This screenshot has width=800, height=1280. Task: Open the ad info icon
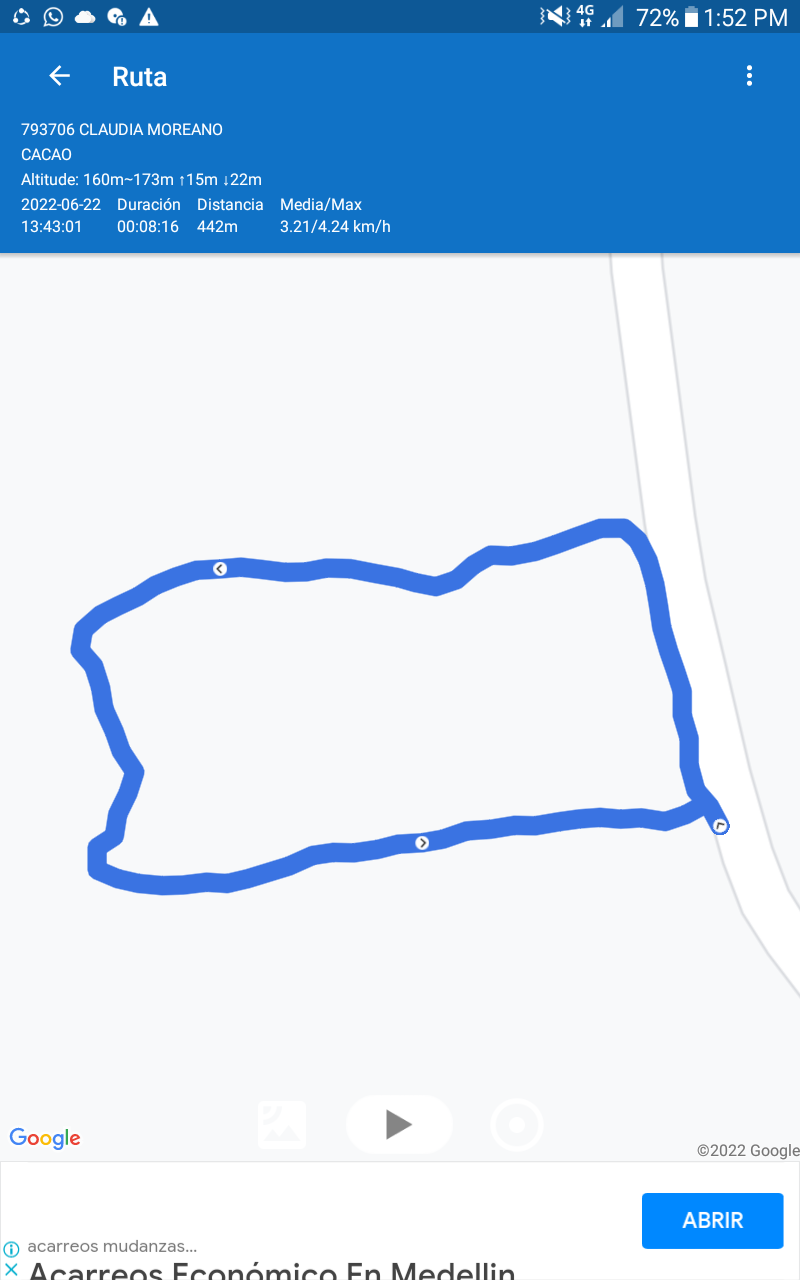[11, 1249]
